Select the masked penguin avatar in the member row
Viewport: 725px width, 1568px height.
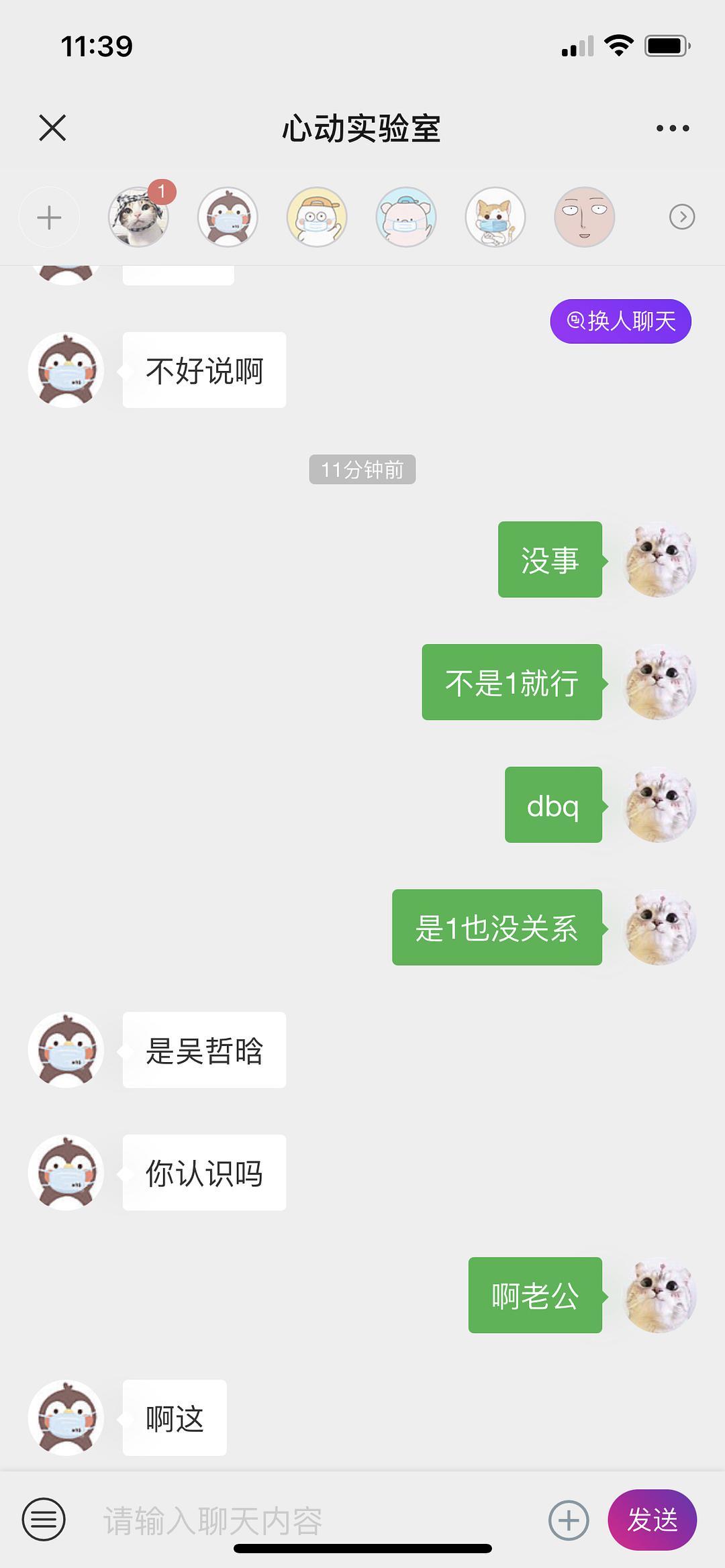[x=227, y=217]
